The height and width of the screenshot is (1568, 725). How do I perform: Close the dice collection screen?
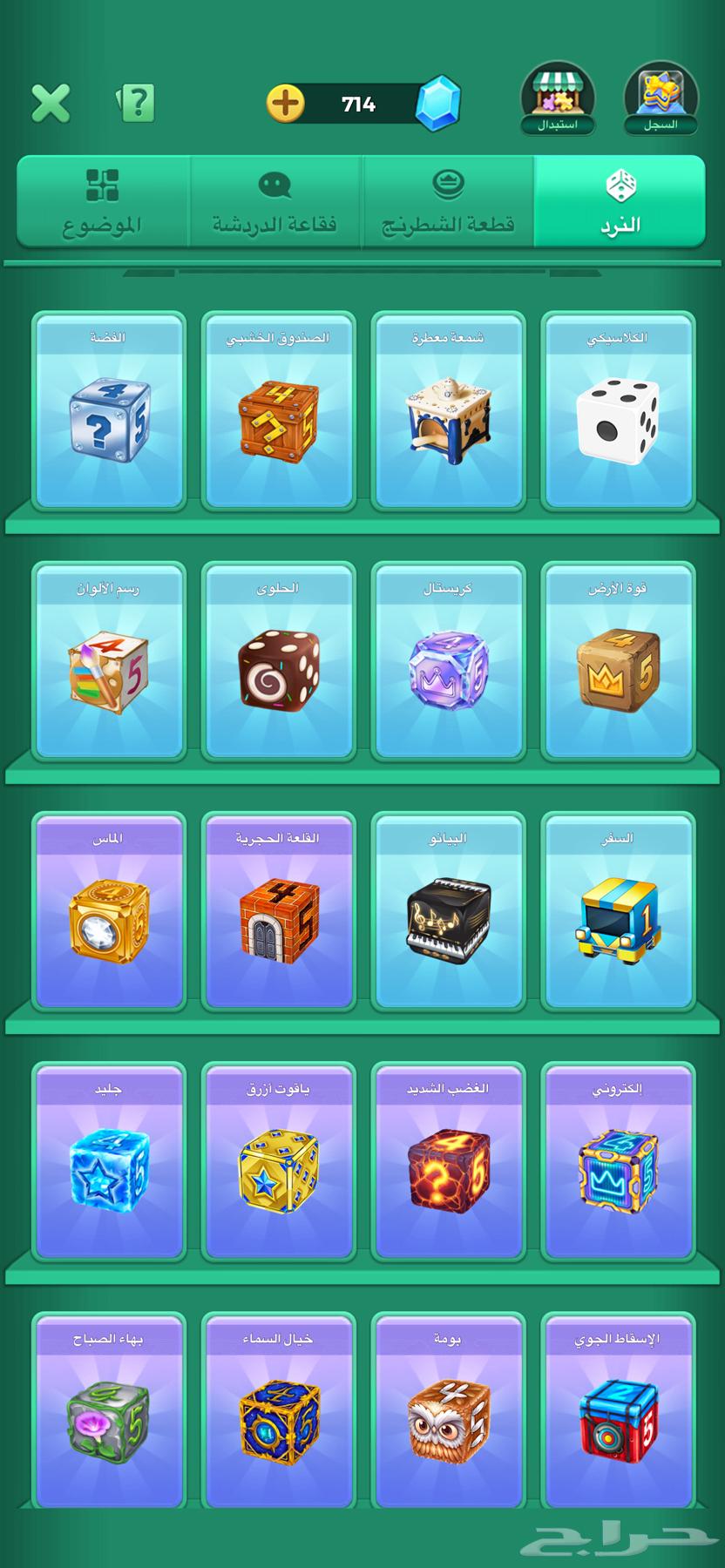tap(51, 104)
